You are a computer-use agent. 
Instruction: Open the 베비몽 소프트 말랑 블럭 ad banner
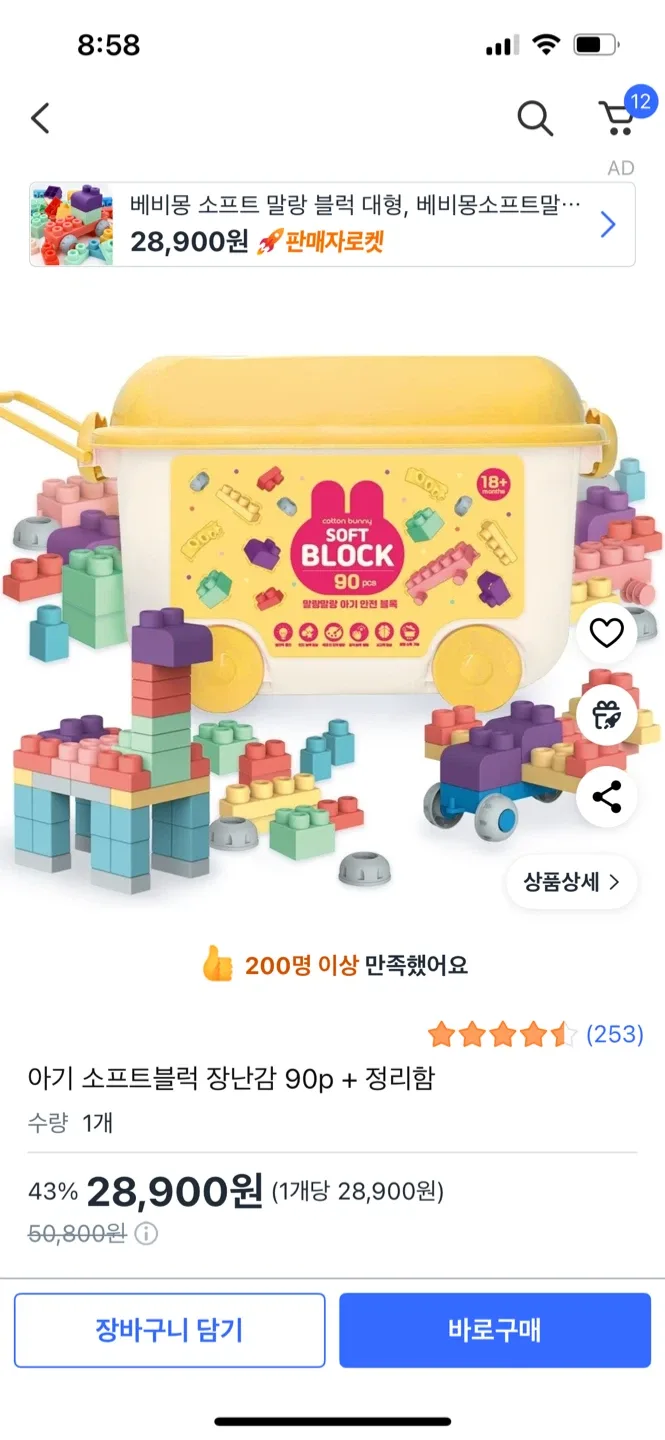(332, 225)
